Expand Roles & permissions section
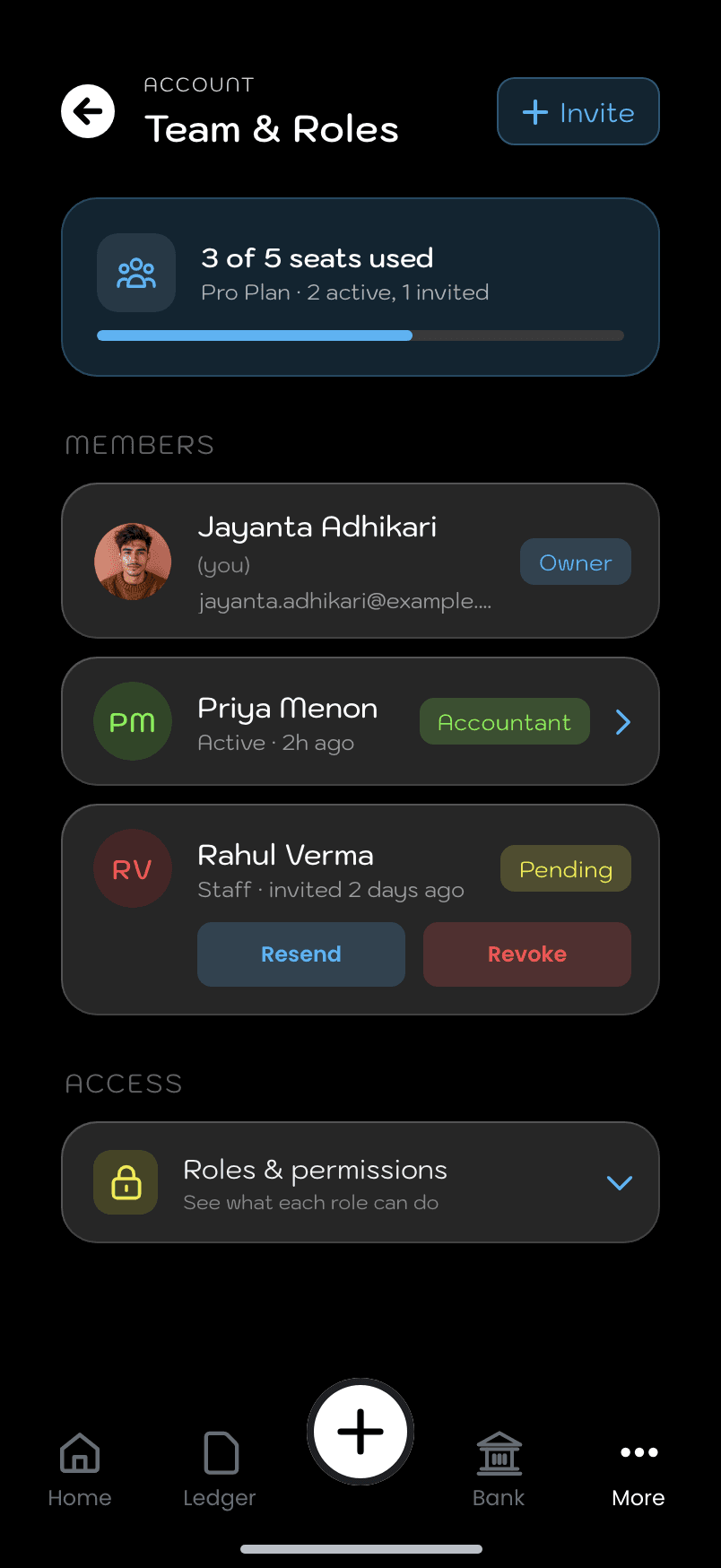 pyautogui.click(x=360, y=1182)
